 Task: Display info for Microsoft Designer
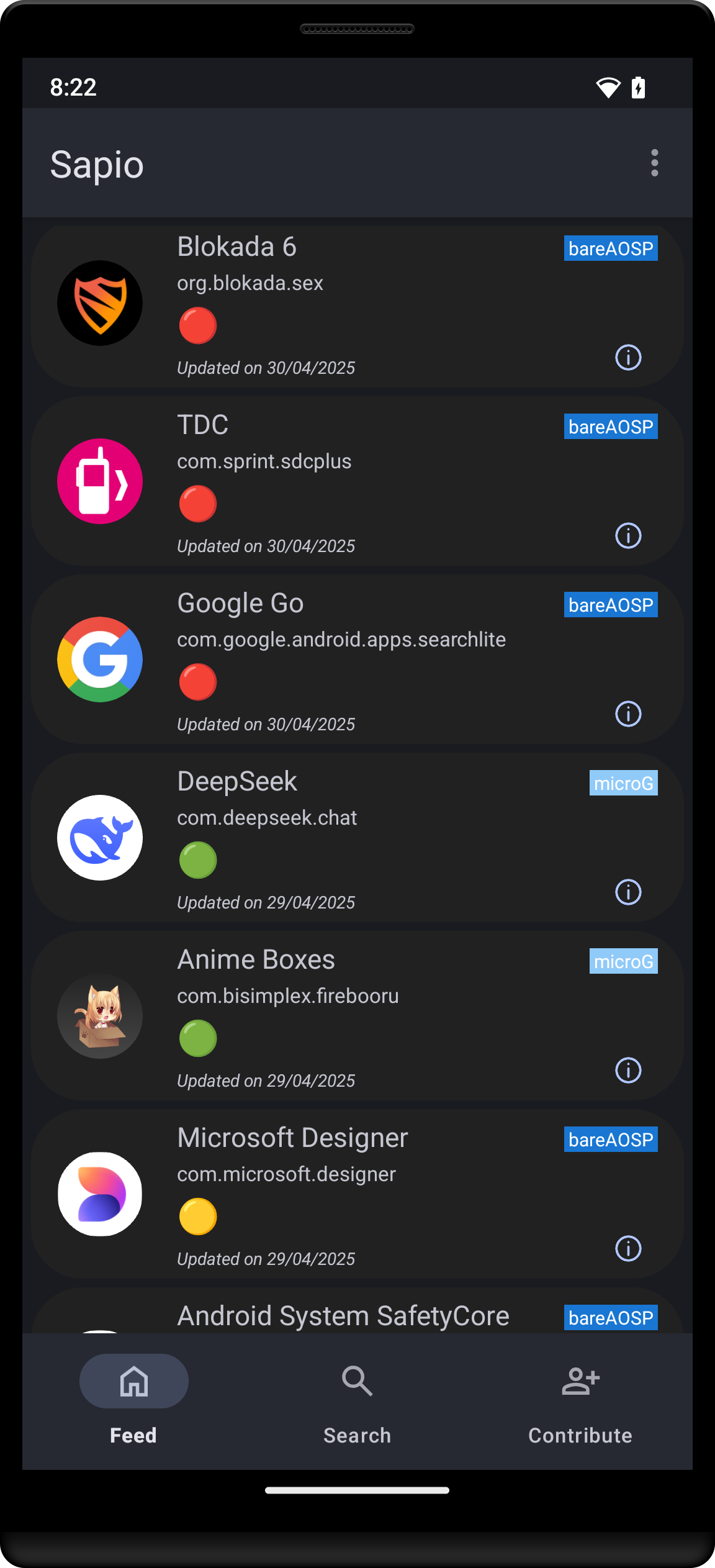point(628,1249)
